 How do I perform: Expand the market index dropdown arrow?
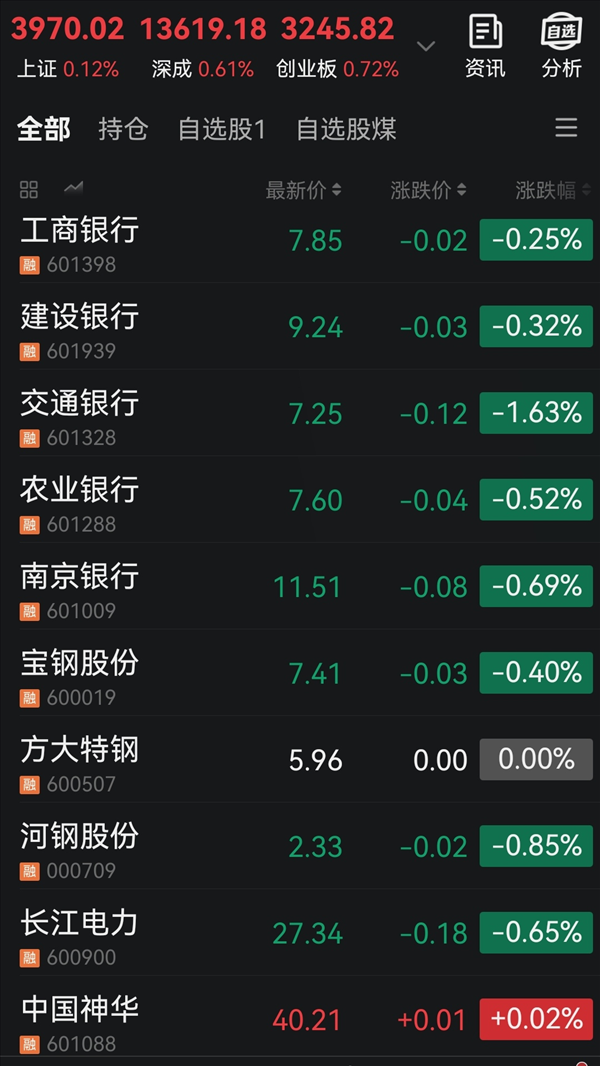pos(426,46)
